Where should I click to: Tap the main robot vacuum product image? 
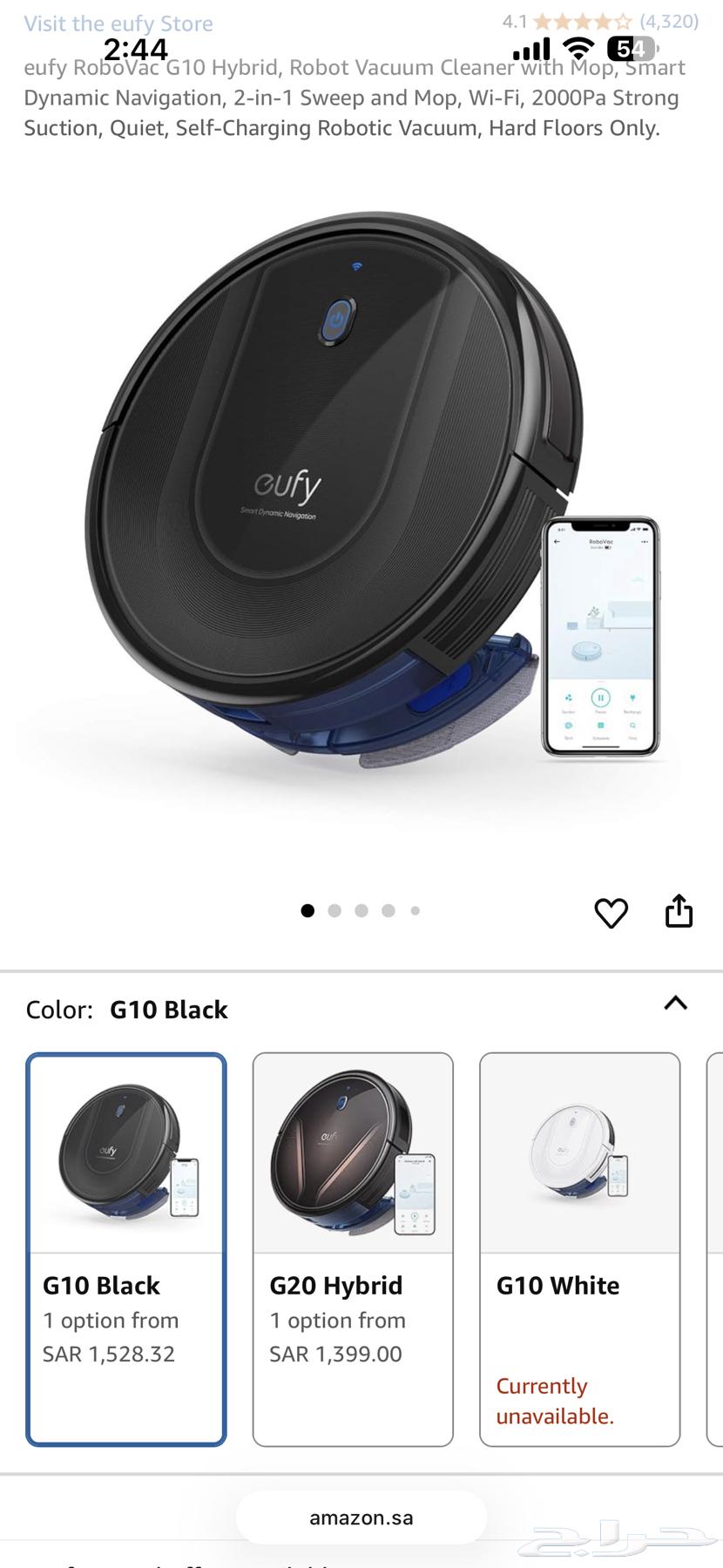tap(348, 497)
